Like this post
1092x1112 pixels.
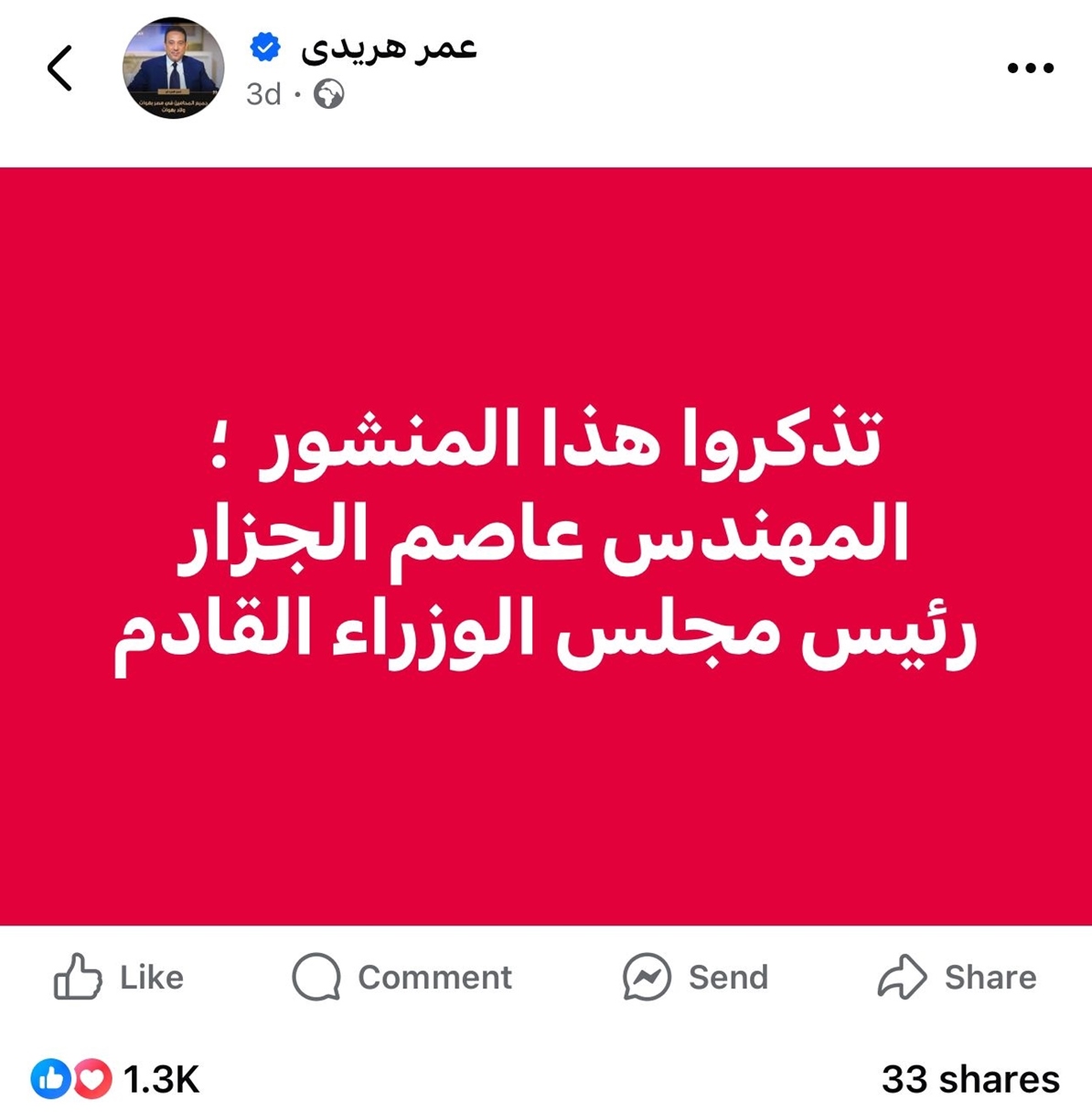tap(119, 977)
